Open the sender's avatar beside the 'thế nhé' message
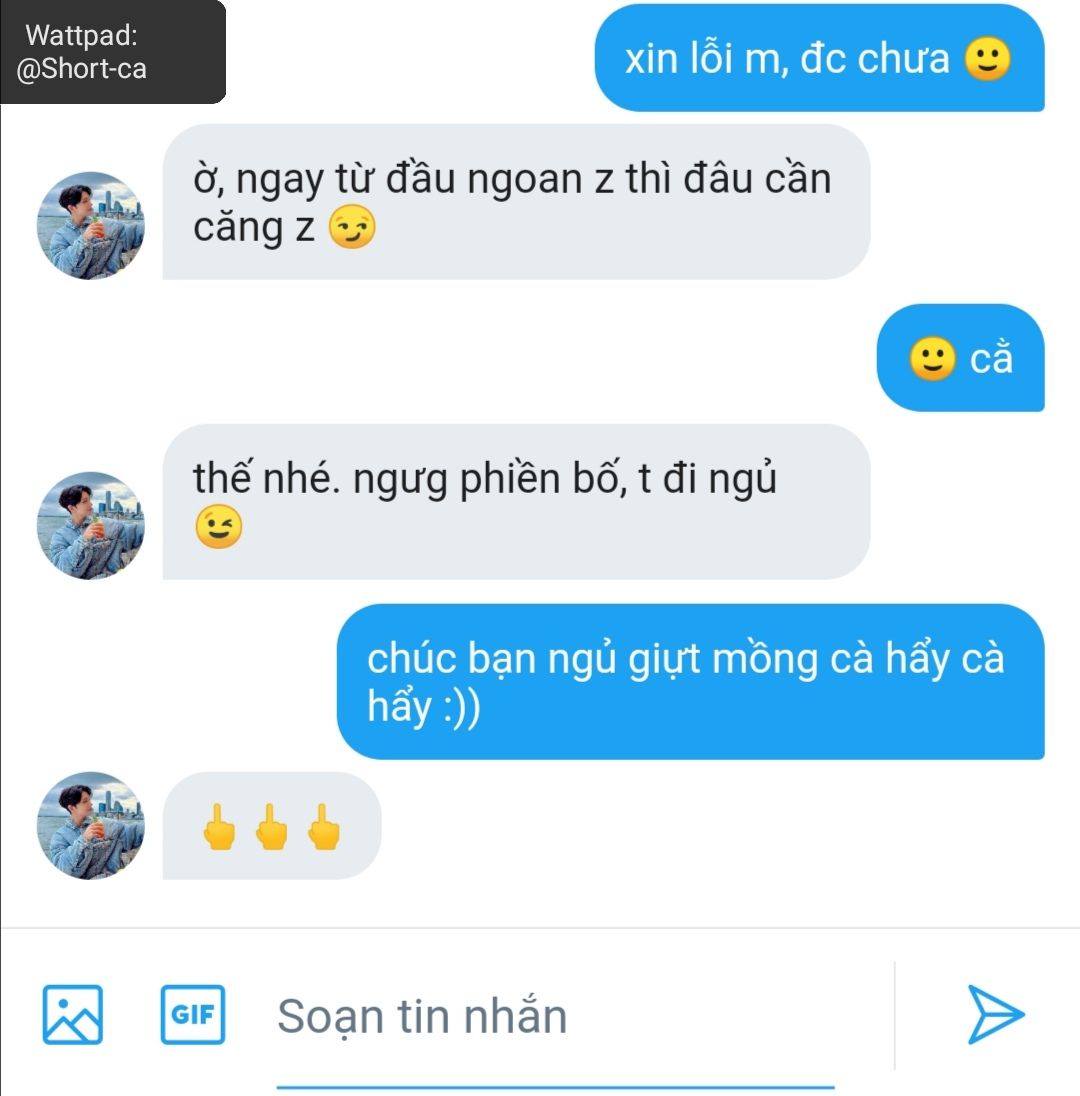1080x1096 pixels. tap(91, 526)
